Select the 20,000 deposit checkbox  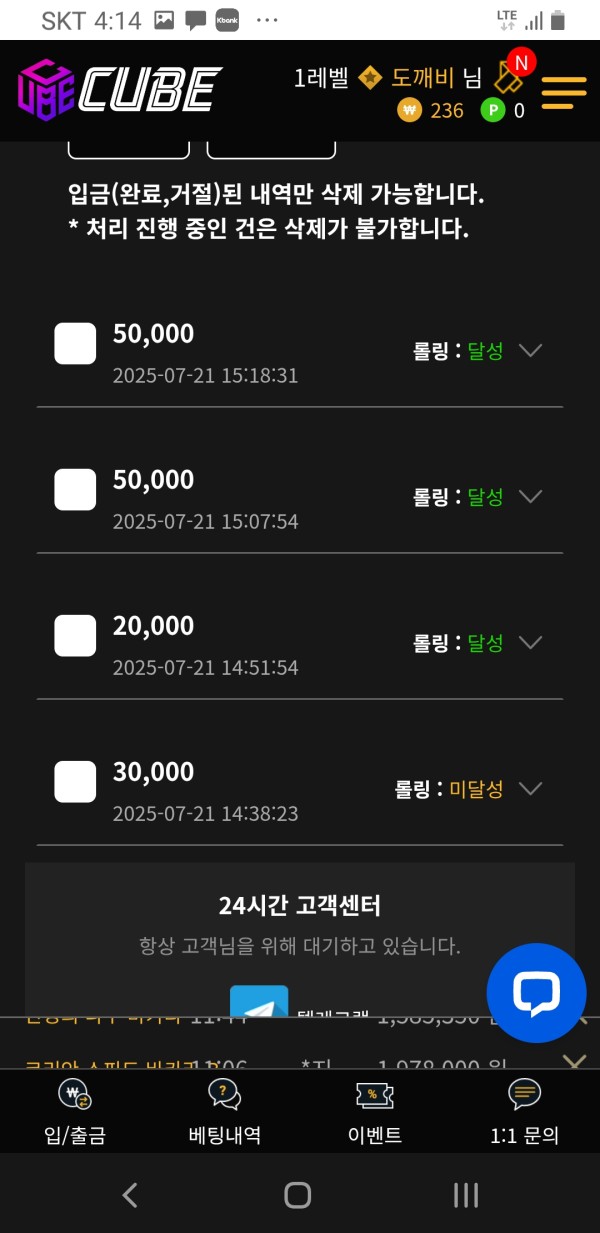tap(75, 636)
